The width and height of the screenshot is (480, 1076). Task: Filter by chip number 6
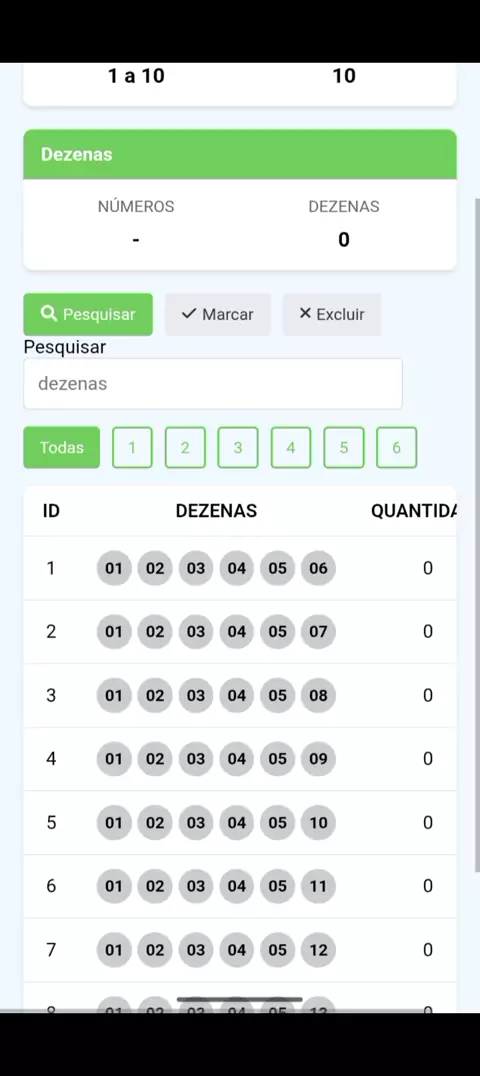[396, 447]
